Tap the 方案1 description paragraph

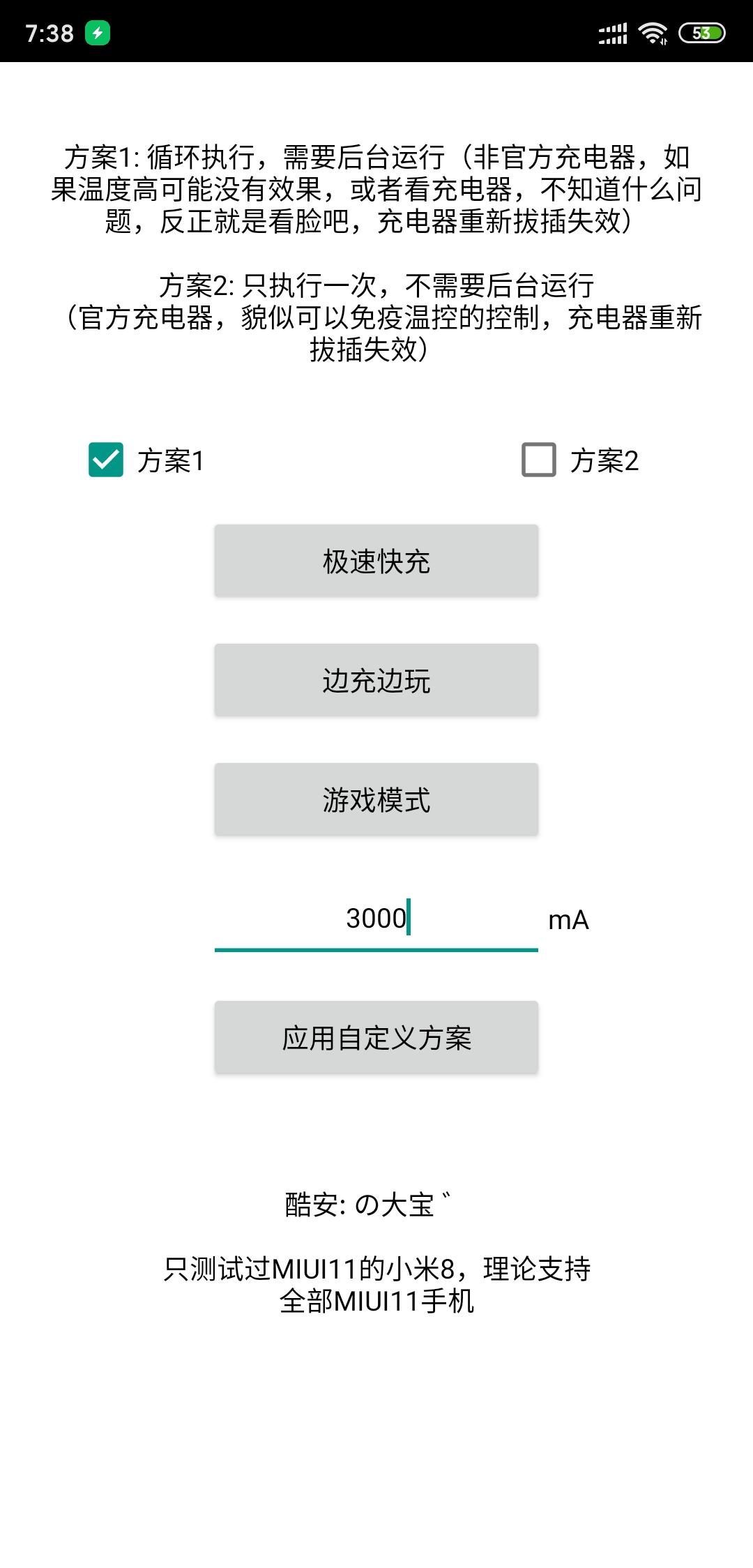pyautogui.click(x=376, y=188)
